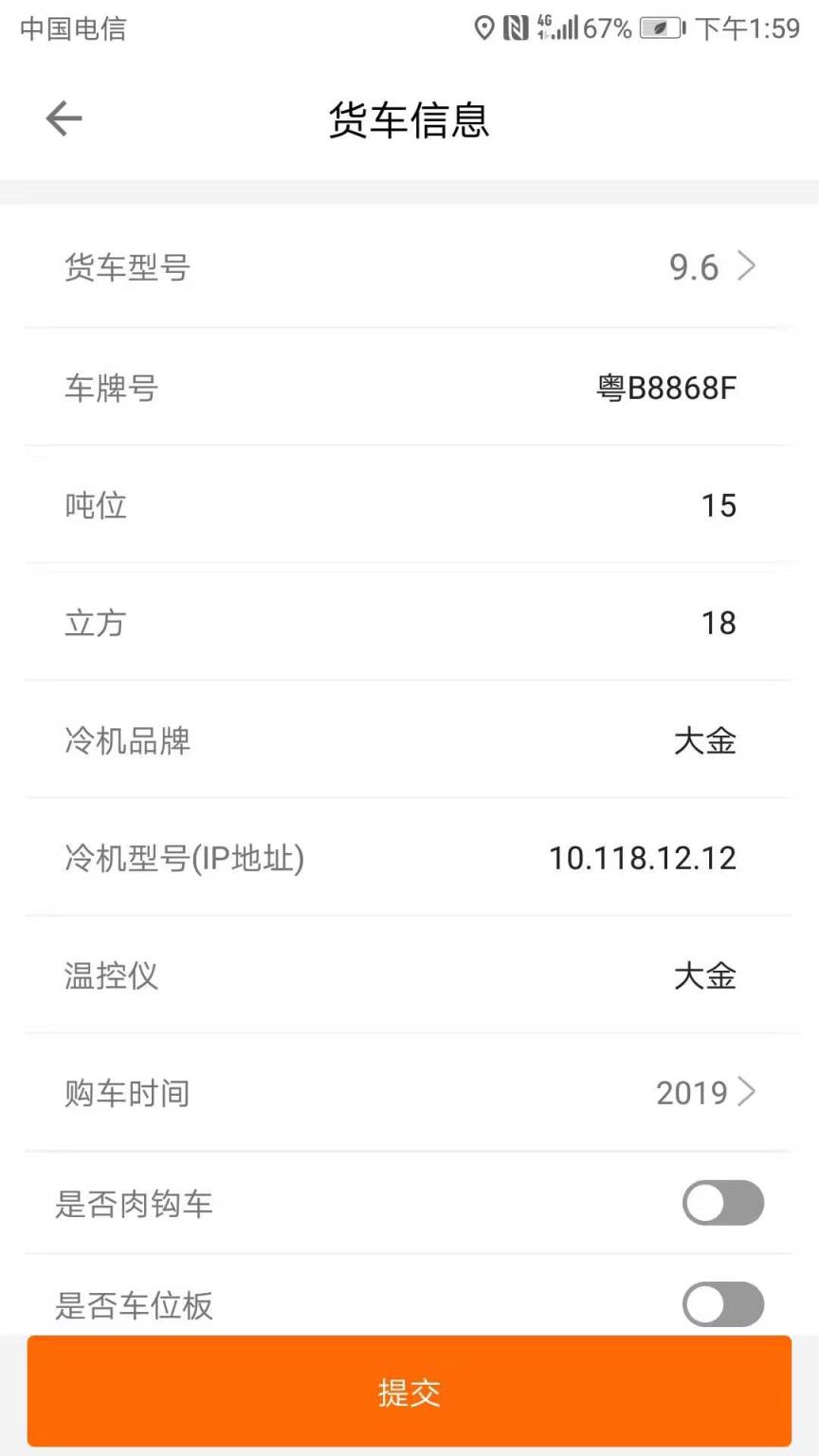This screenshot has height=1456, width=819.
Task: Enable the 是否车位板 toggle
Action: (722, 1304)
